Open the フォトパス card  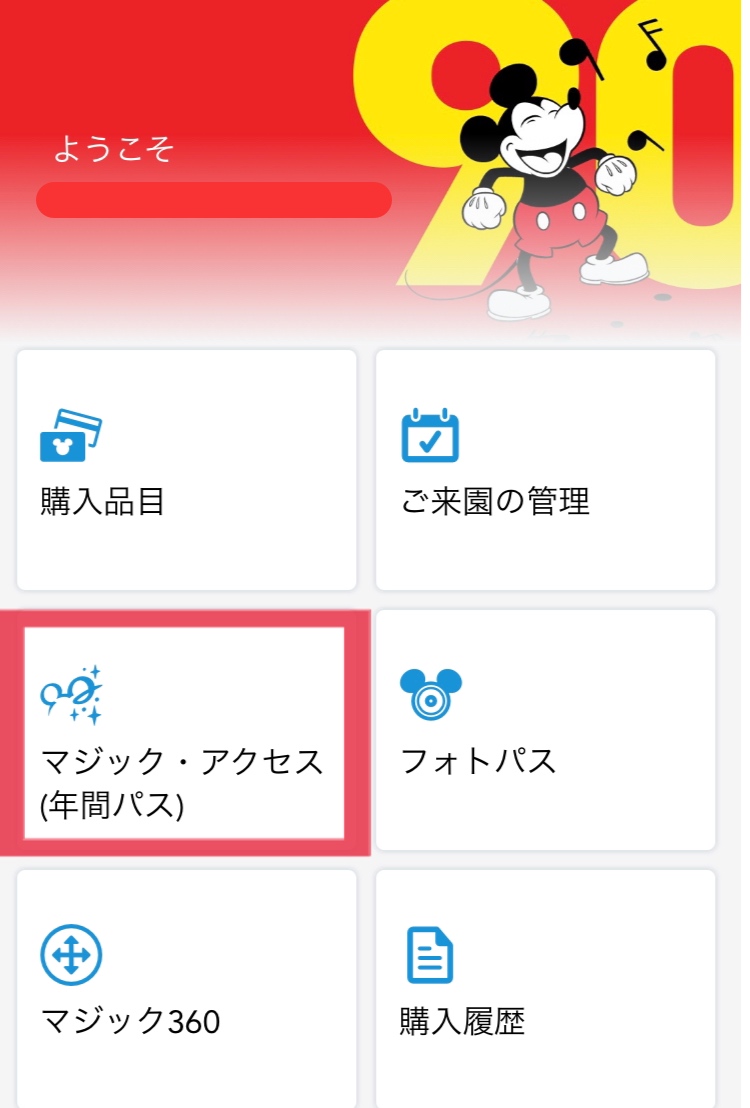pos(545,729)
